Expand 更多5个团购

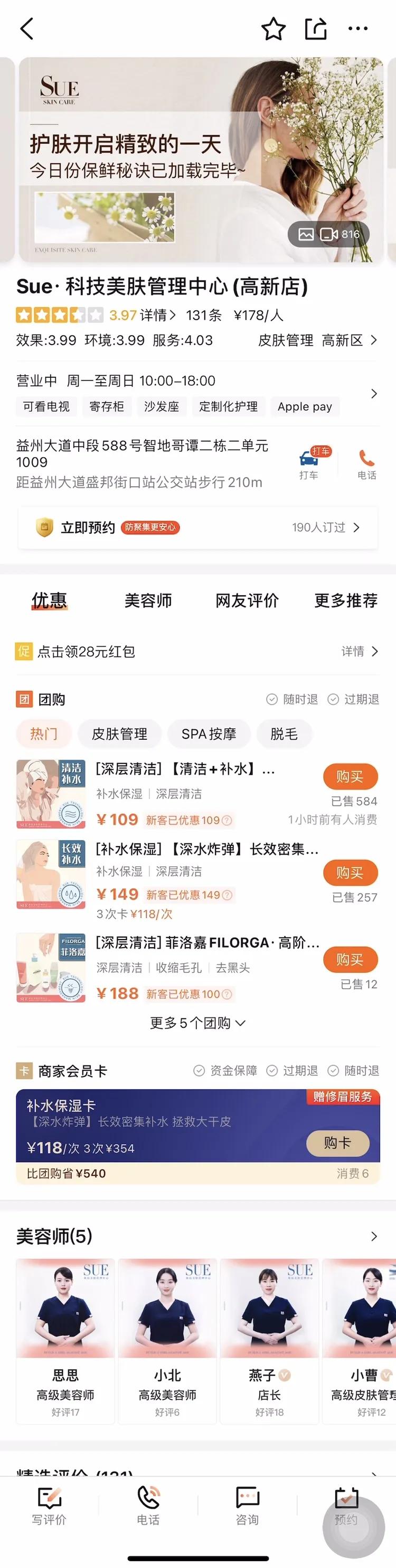[197, 1023]
